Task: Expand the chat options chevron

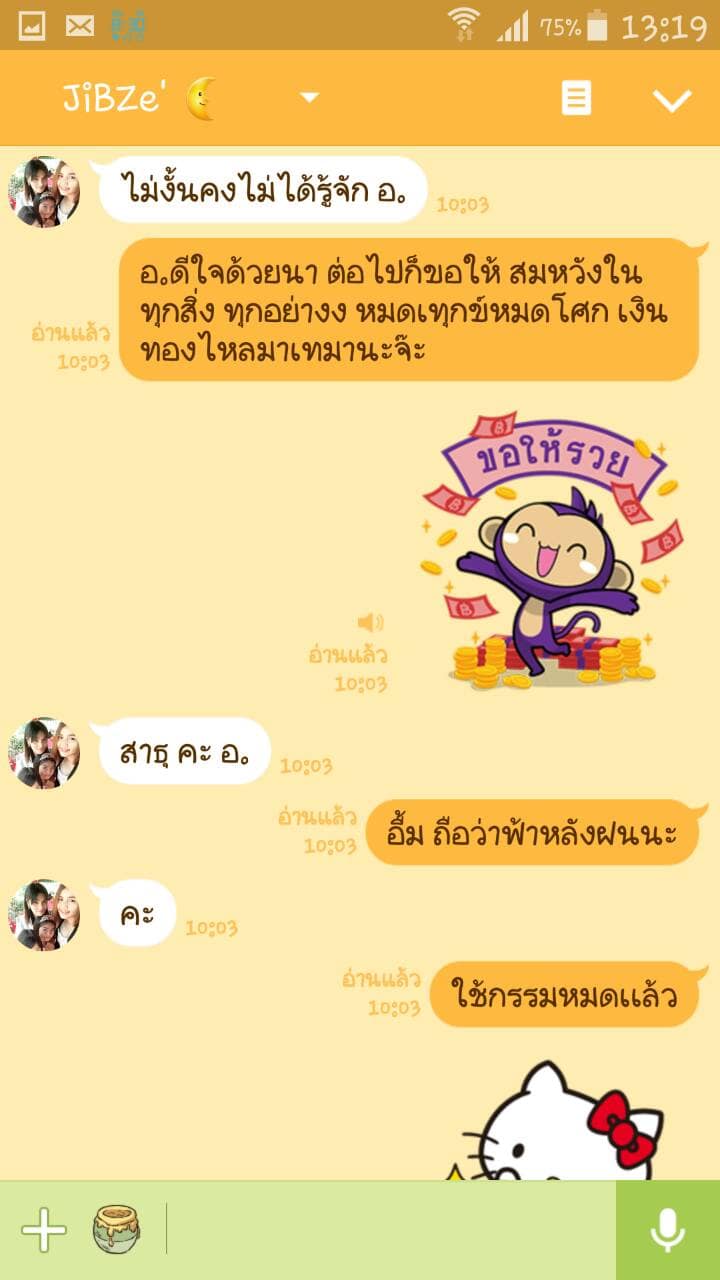Action: pos(671,99)
